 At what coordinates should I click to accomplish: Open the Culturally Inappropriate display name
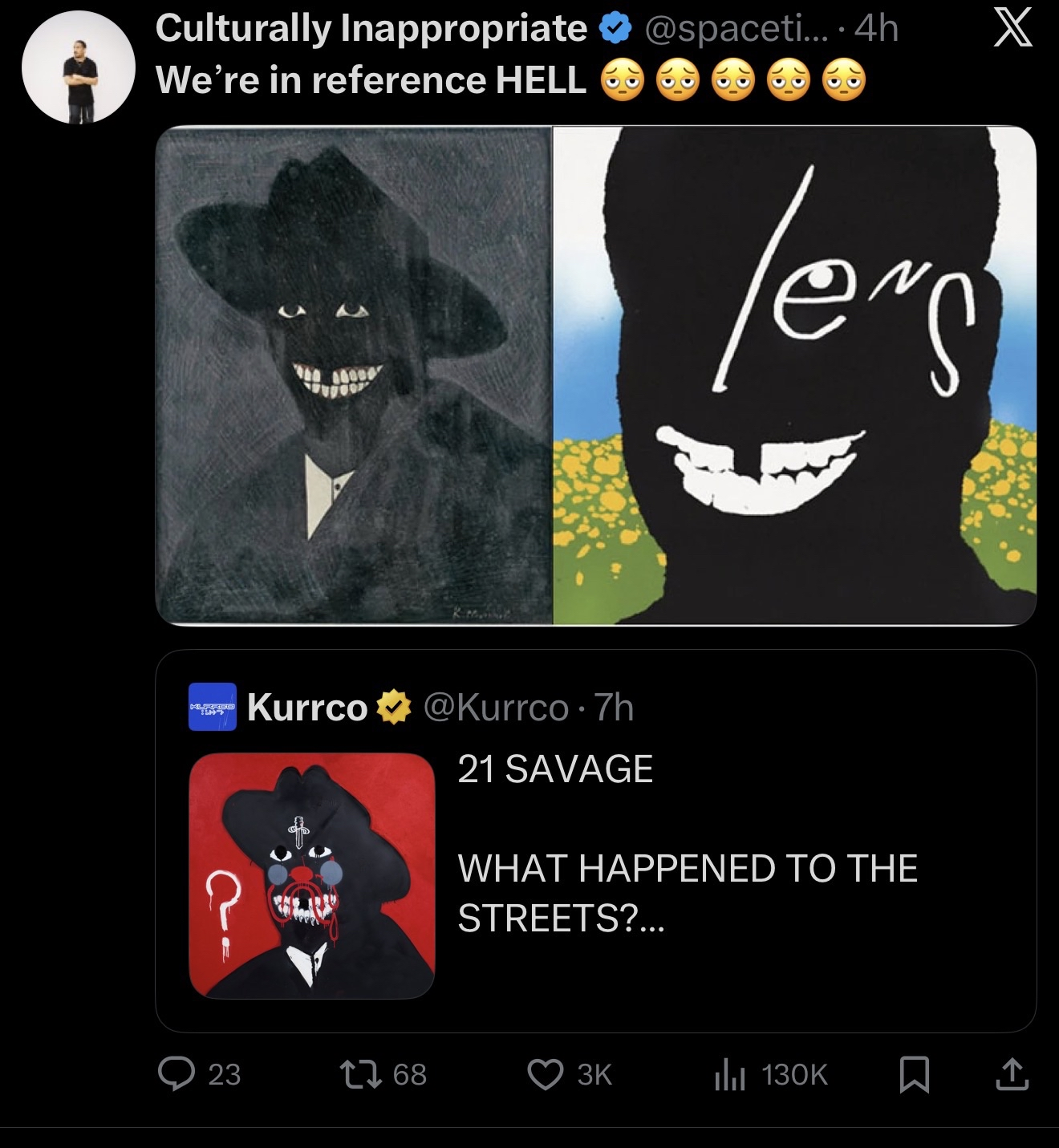[x=371, y=29]
